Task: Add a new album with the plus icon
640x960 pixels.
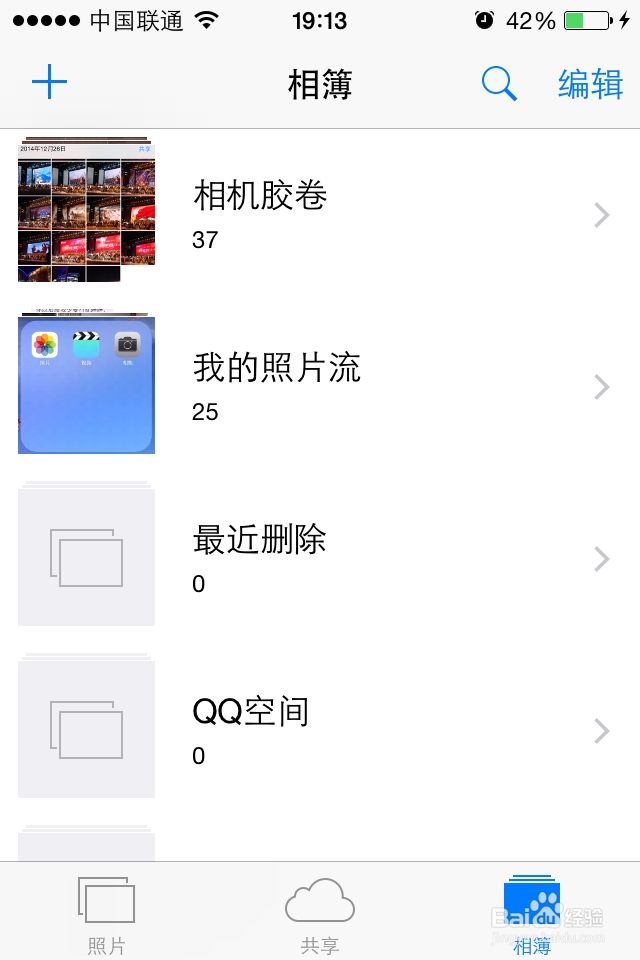Action: point(49,83)
